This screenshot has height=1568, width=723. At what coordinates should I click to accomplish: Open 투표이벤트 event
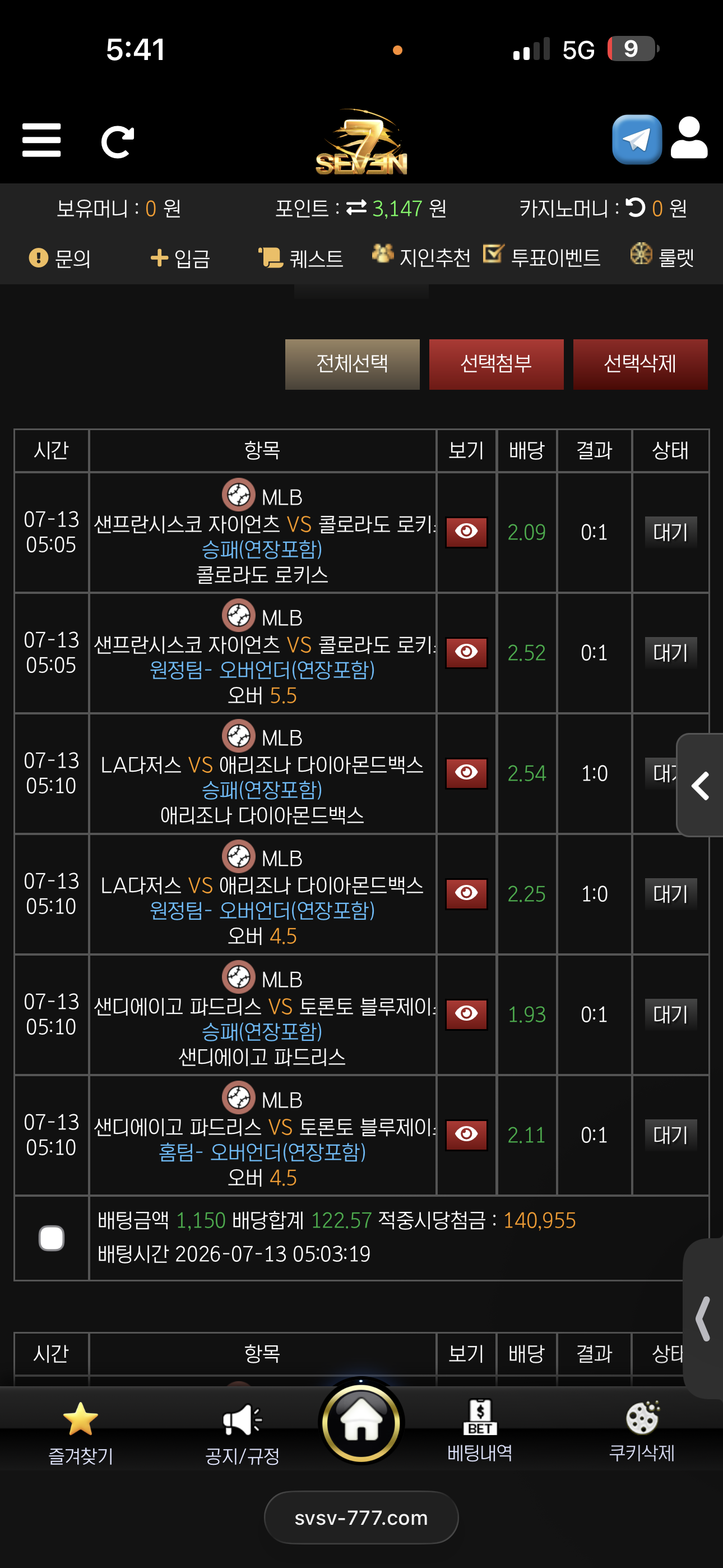[541, 257]
